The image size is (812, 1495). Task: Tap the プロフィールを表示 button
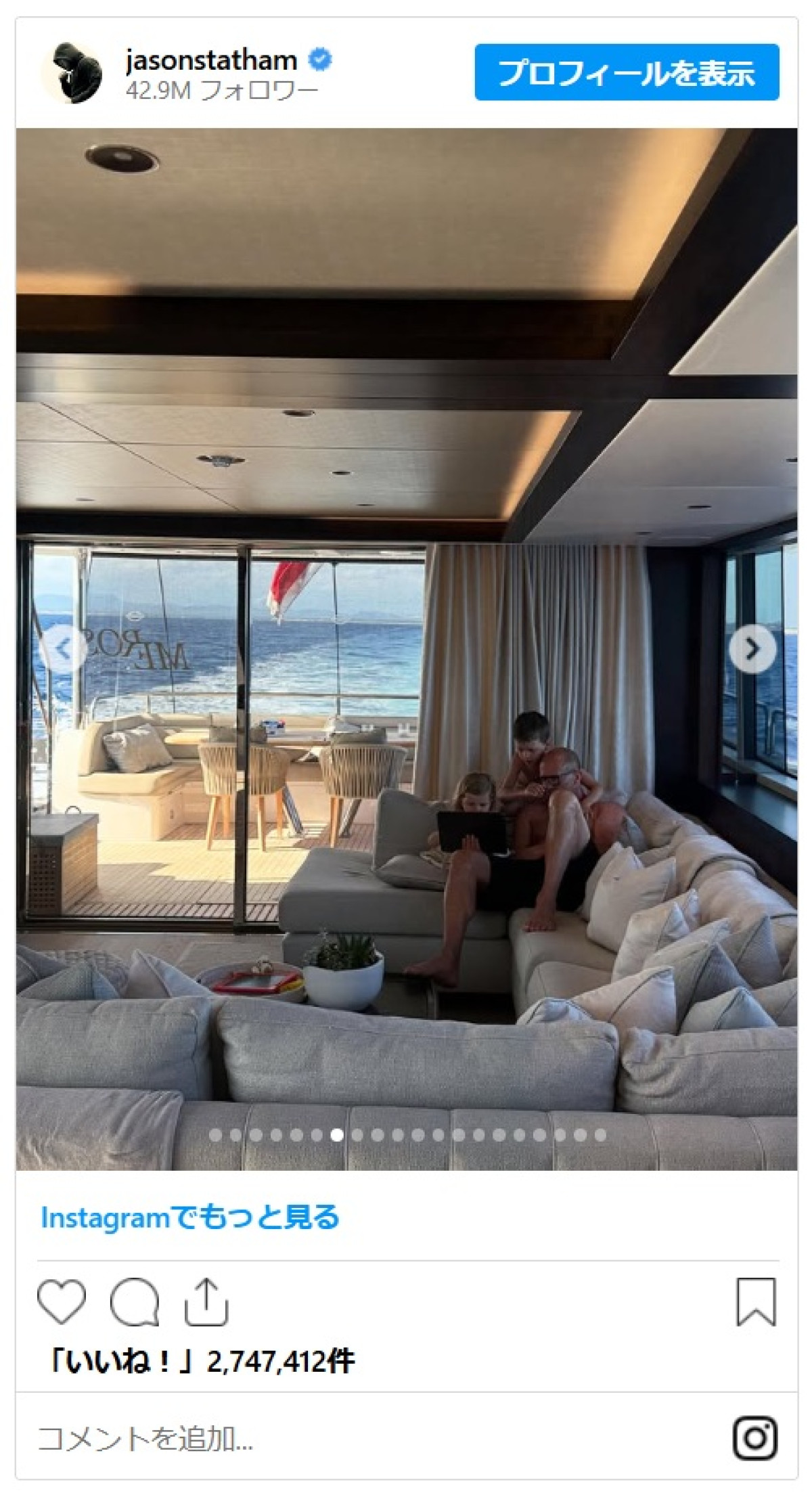pyautogui.click(x=626, y=72)
